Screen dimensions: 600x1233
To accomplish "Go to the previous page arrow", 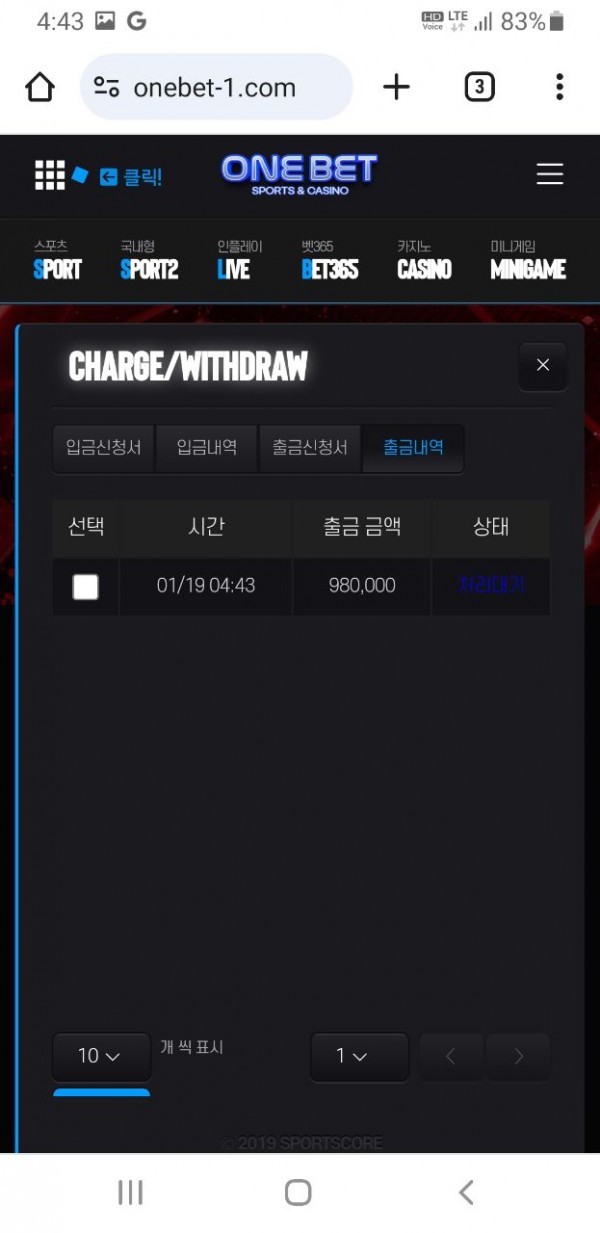I will (x=451, y=1056).
